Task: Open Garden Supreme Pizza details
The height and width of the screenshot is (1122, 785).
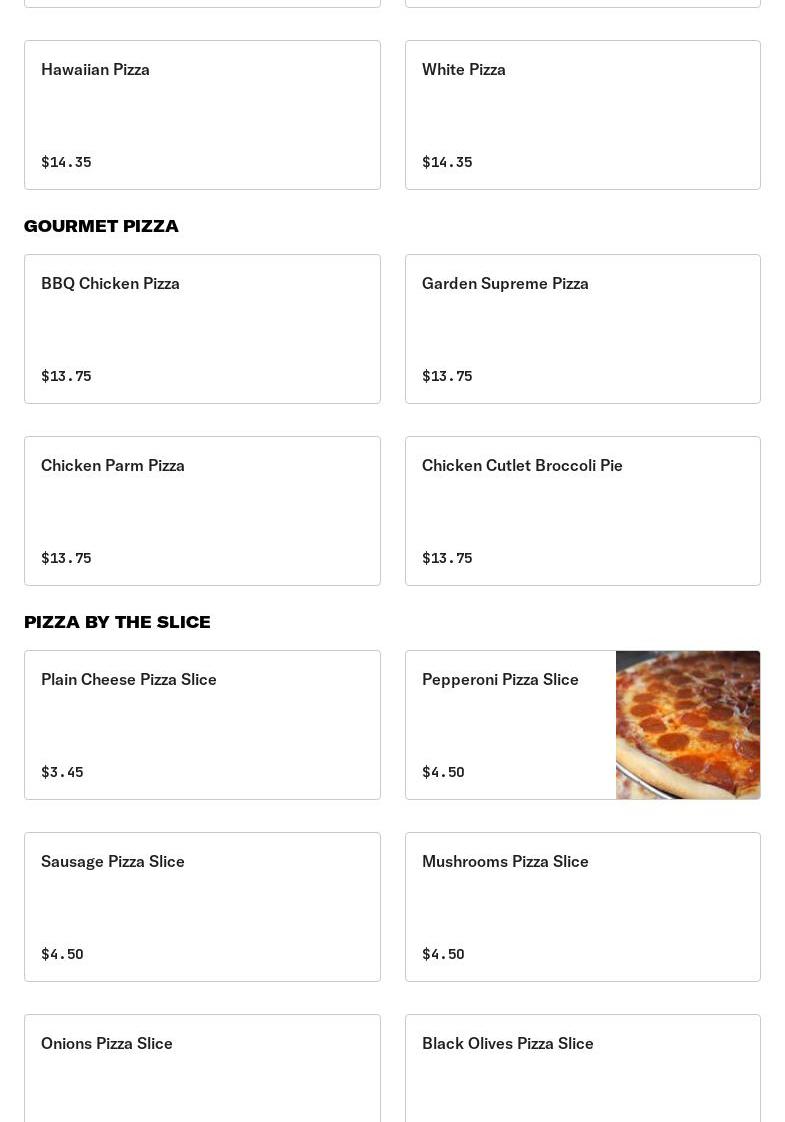Action: (x=582, y=329)
